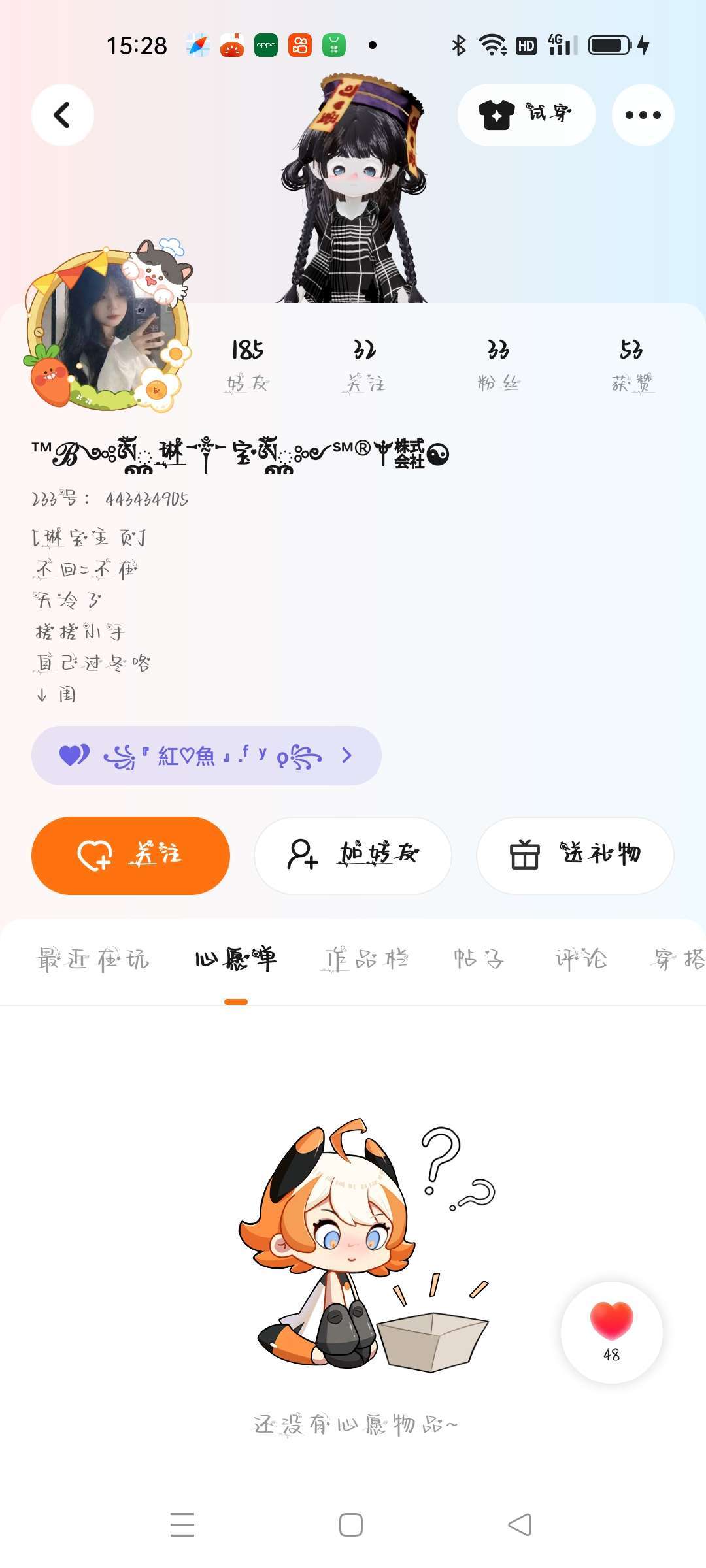
Task: View the 185 好友 friends list
Action: point(248,364)
